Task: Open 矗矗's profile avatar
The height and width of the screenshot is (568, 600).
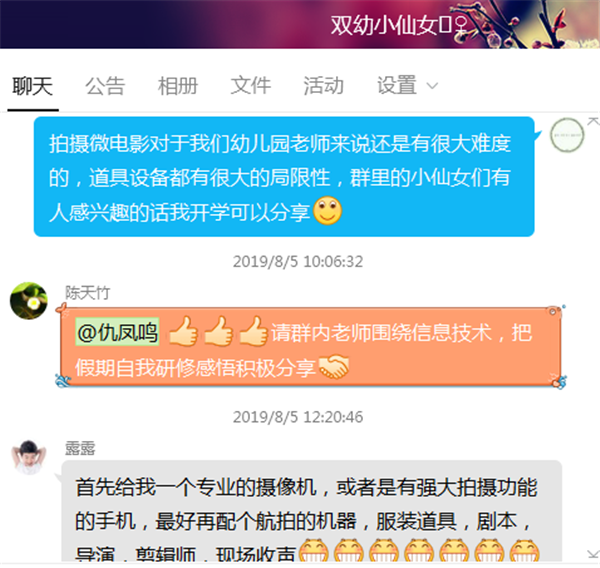Action: pos(29,457)
